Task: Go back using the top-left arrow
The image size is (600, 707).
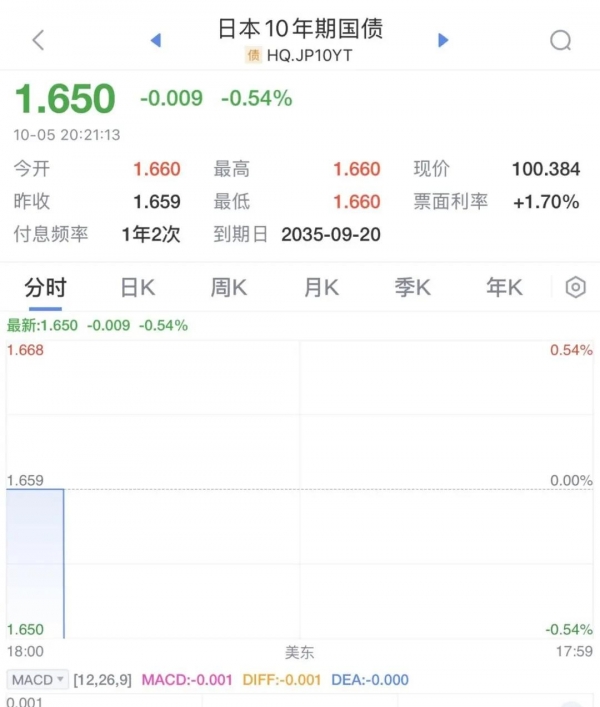Action: [38, 40]
